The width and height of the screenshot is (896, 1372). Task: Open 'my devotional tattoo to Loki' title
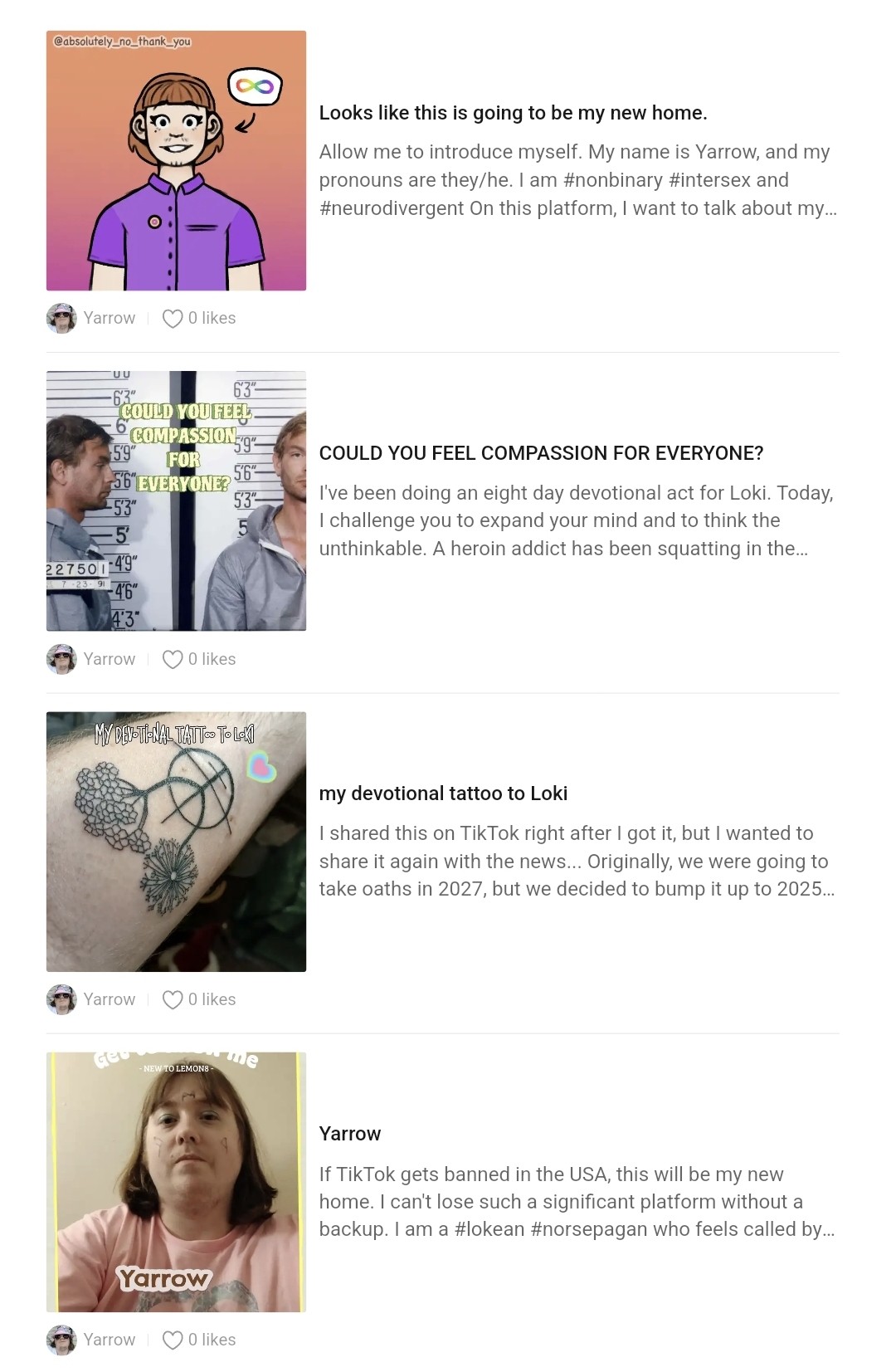[x=443, y=793]
